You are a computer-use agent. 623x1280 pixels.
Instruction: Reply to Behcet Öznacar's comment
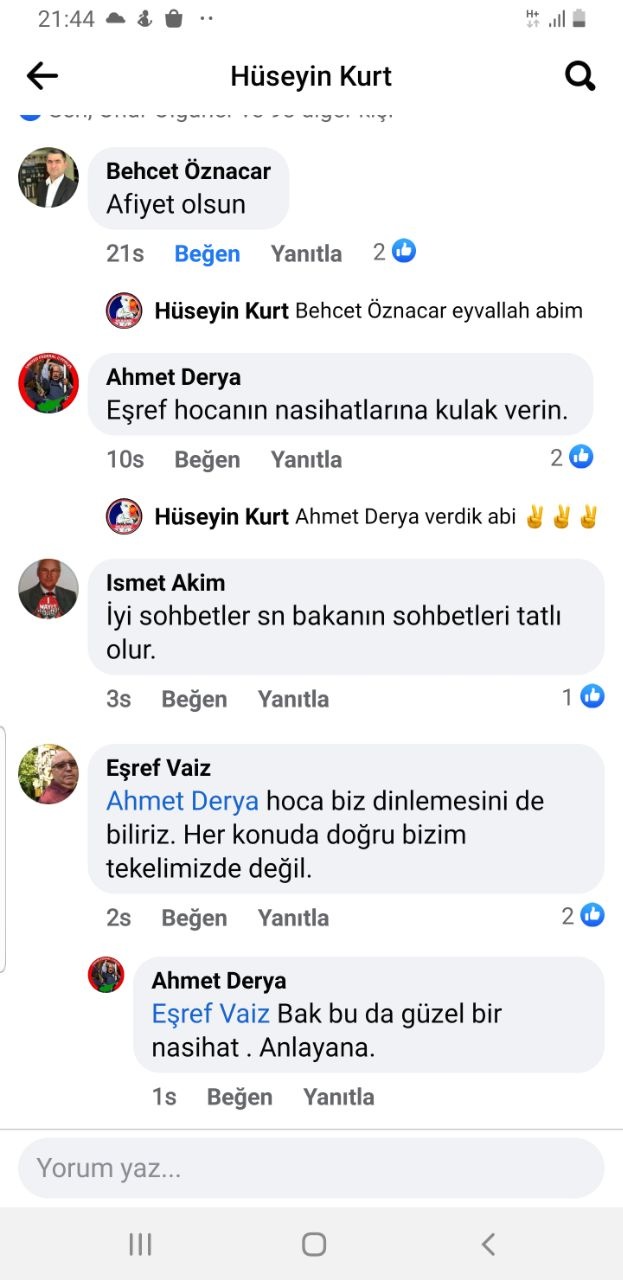[306, 254]
